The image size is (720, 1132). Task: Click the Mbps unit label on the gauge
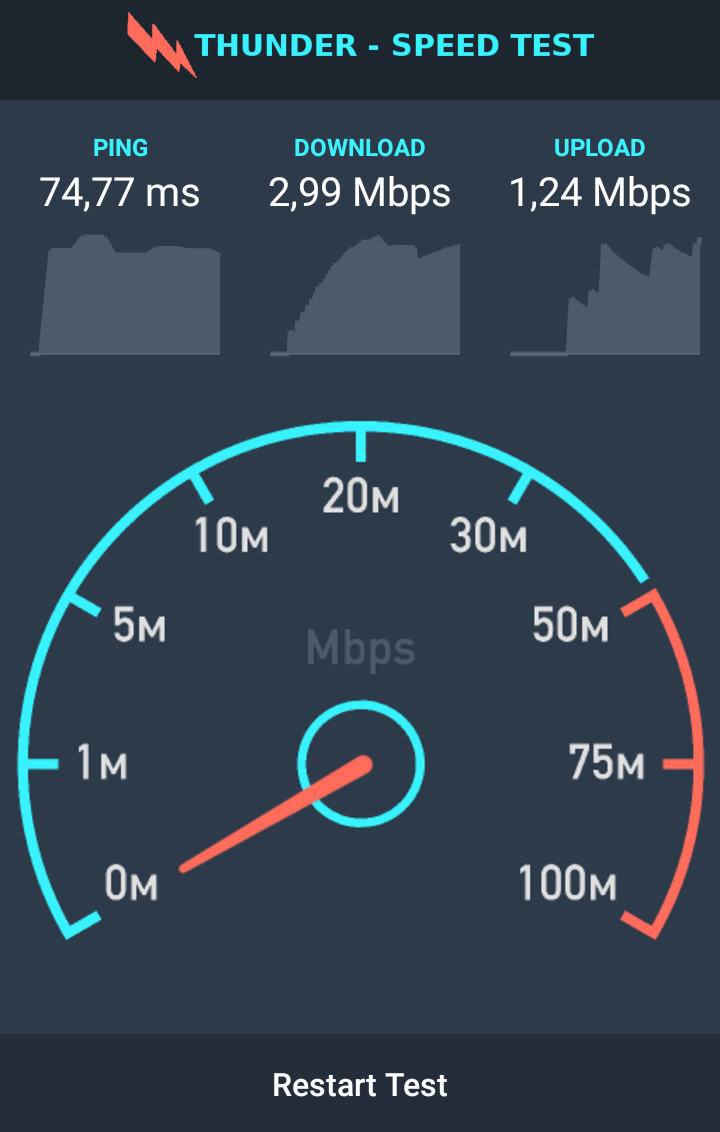[360, 648]
